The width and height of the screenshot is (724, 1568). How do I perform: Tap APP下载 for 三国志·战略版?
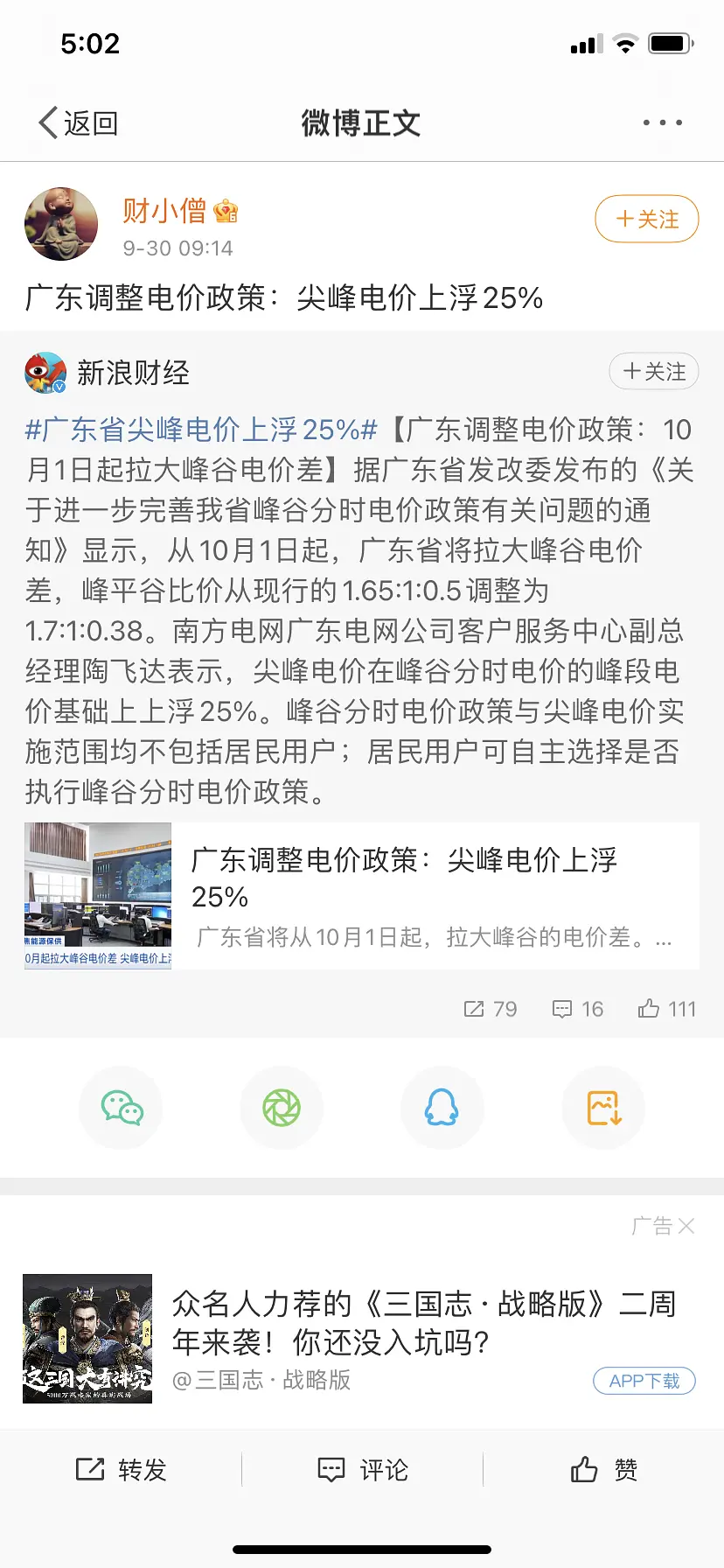coord(644,1381)
